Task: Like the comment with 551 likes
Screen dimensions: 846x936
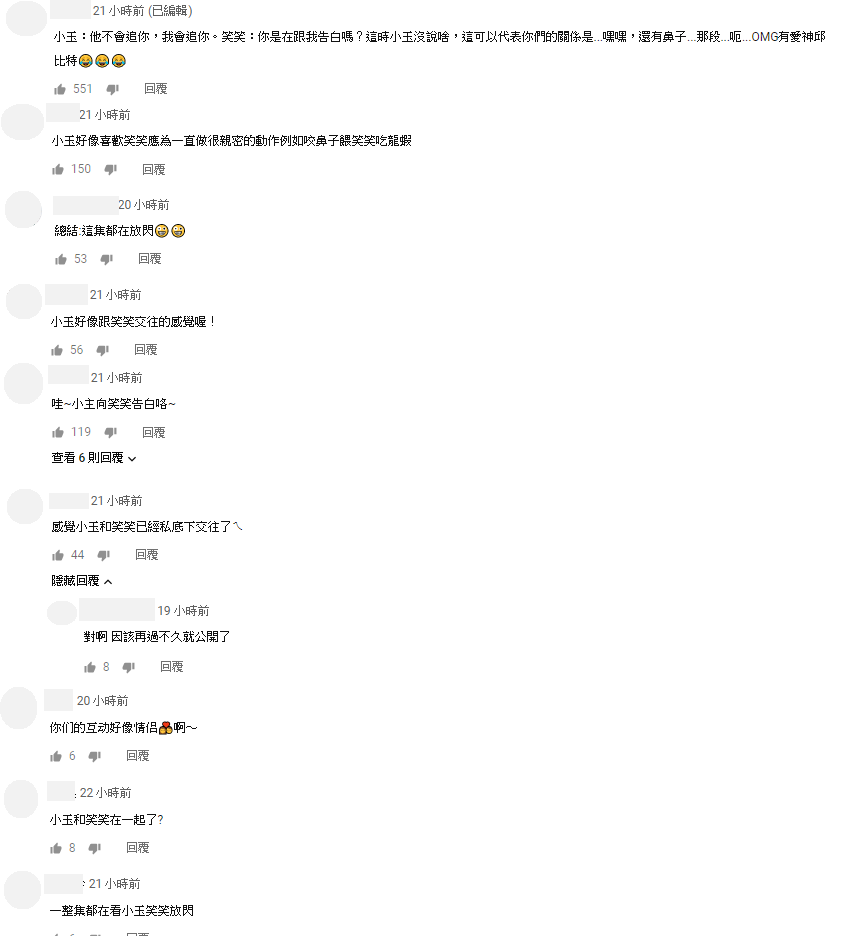Action: click(x=60, y=89)
